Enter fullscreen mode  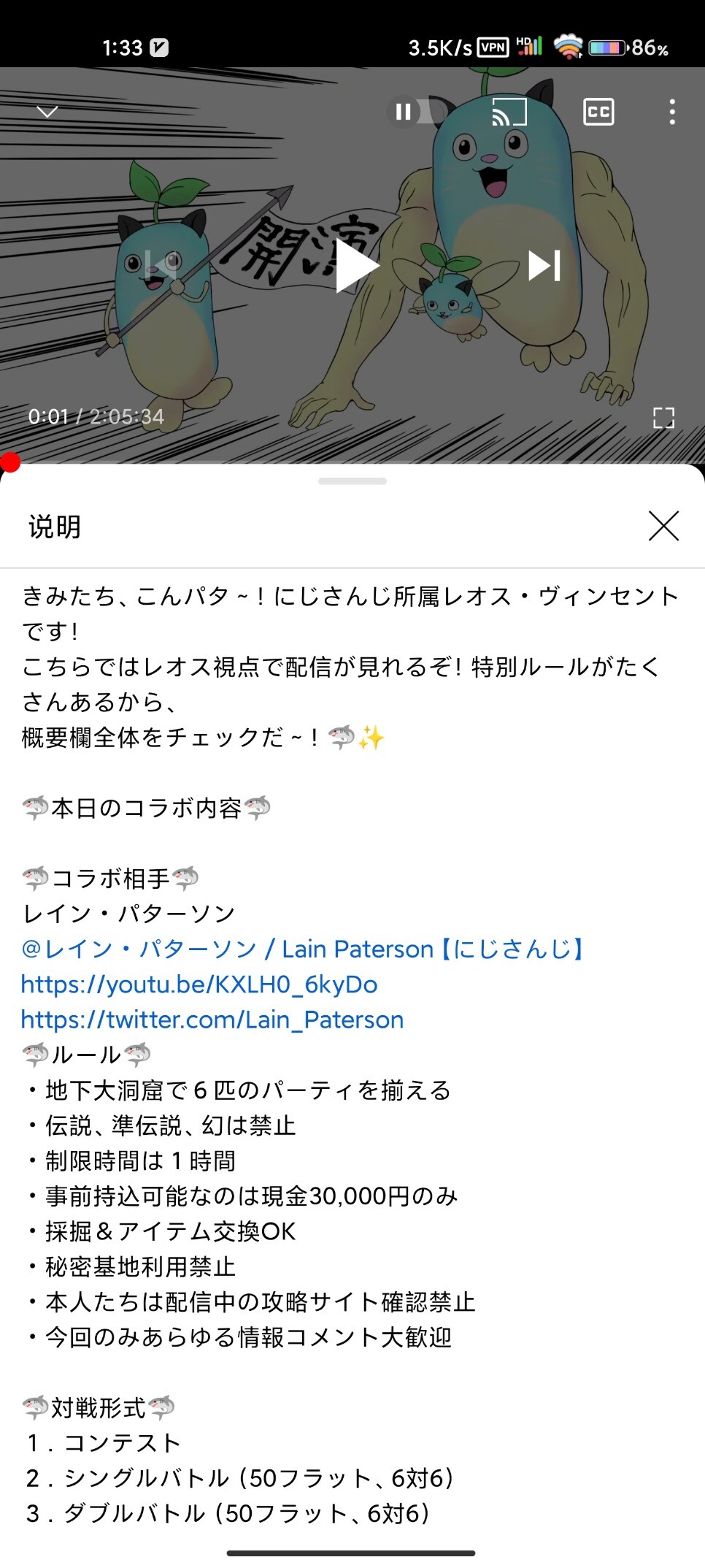(x=663, y=418)
